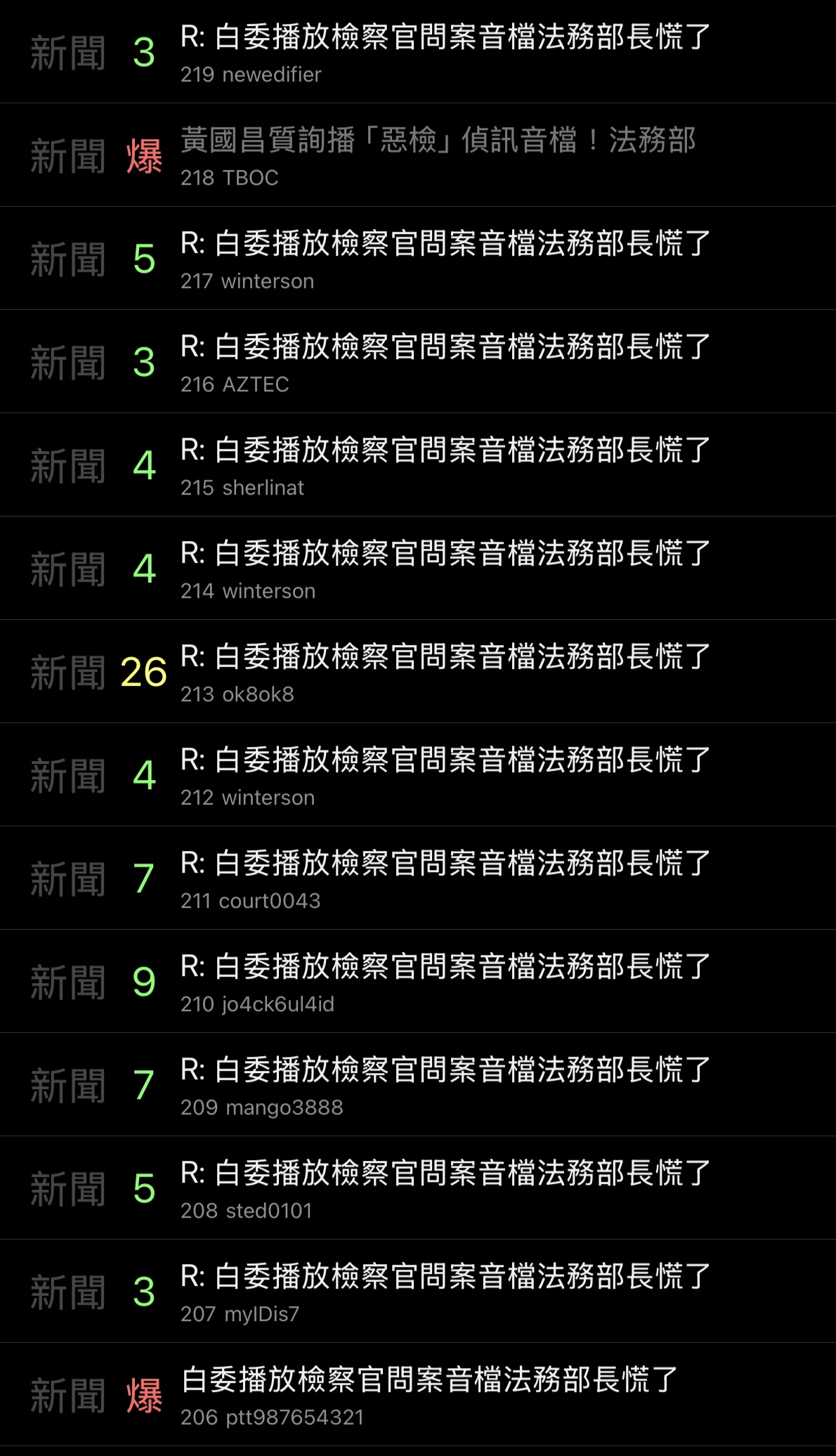Open post 216 by AZTEC
This screenshot has width=836, height=1456.
418,361
